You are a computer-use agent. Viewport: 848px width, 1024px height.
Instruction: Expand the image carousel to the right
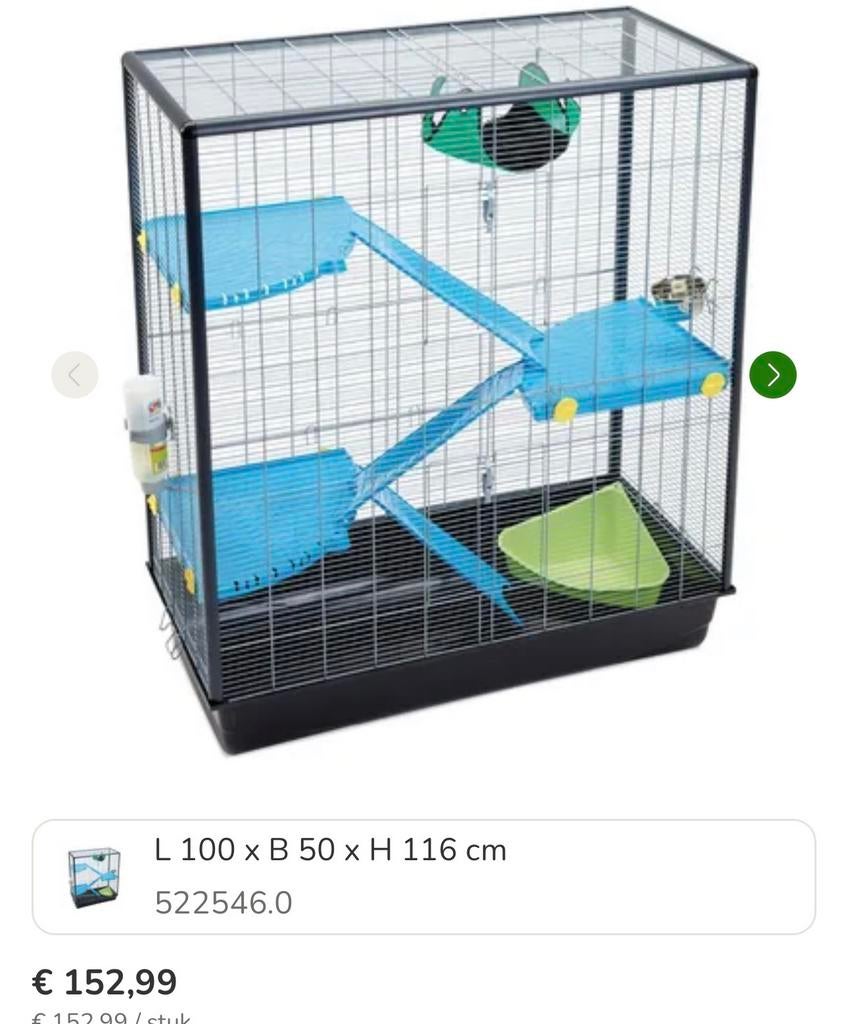point(773,373)
